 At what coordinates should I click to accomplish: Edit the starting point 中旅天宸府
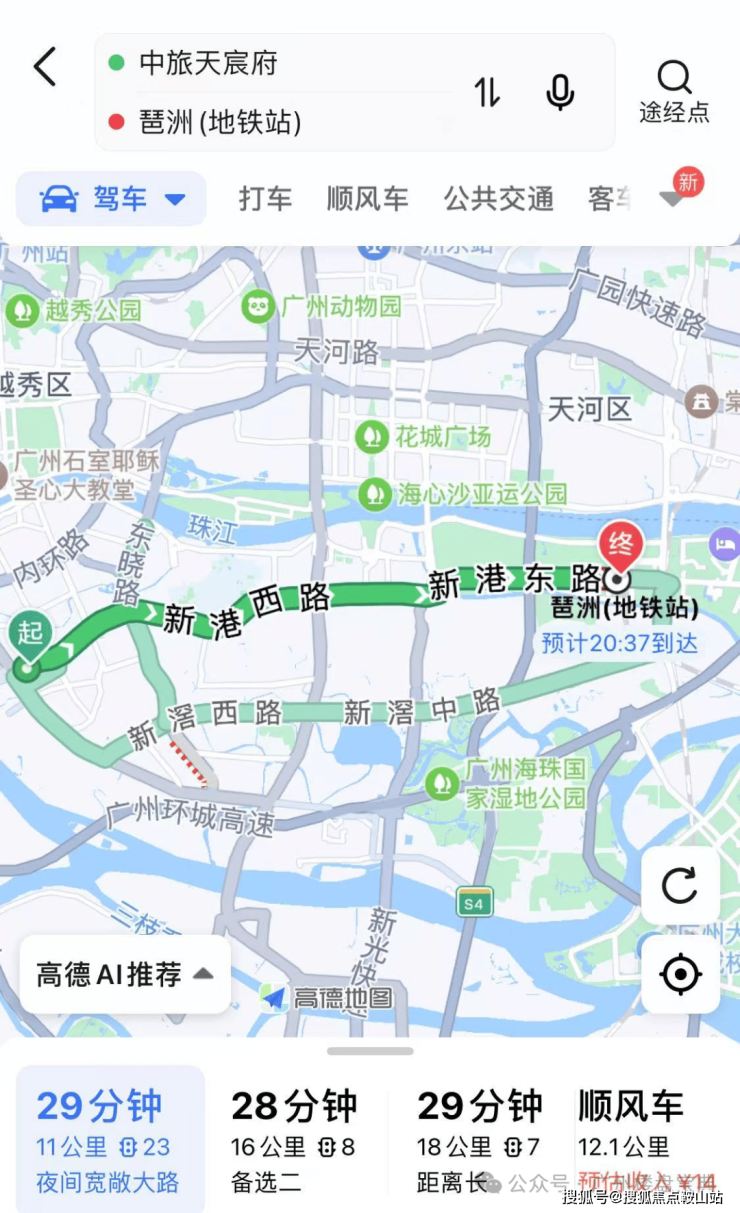pyautogui.click(x=208, y=63)
